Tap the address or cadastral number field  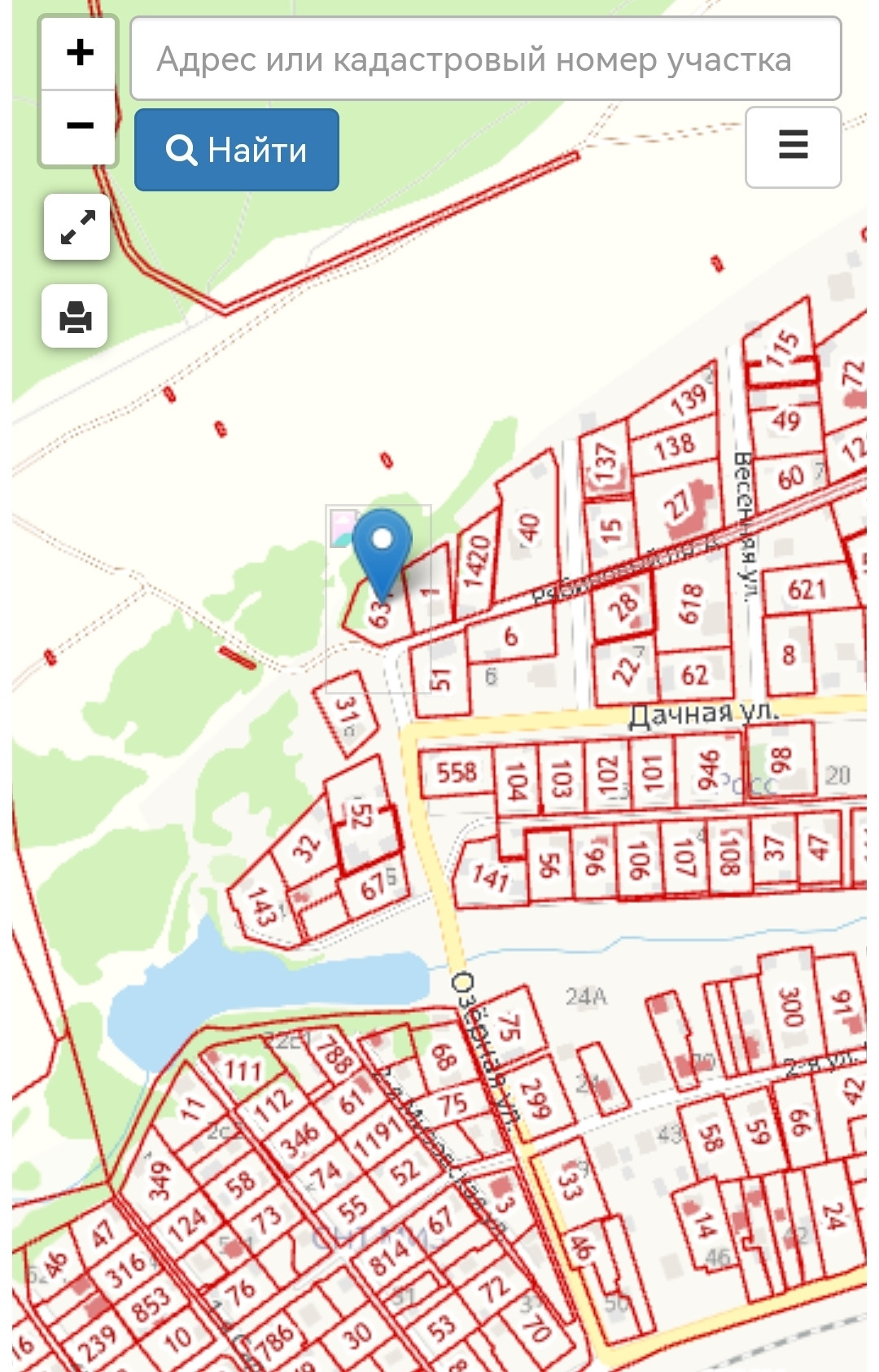click(485, 59)
